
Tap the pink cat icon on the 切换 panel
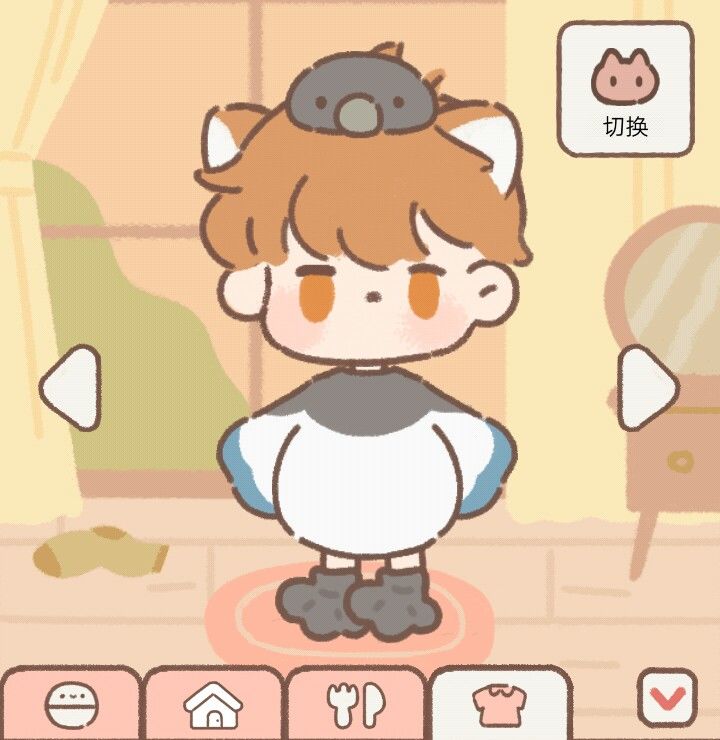tap(625, 75)
